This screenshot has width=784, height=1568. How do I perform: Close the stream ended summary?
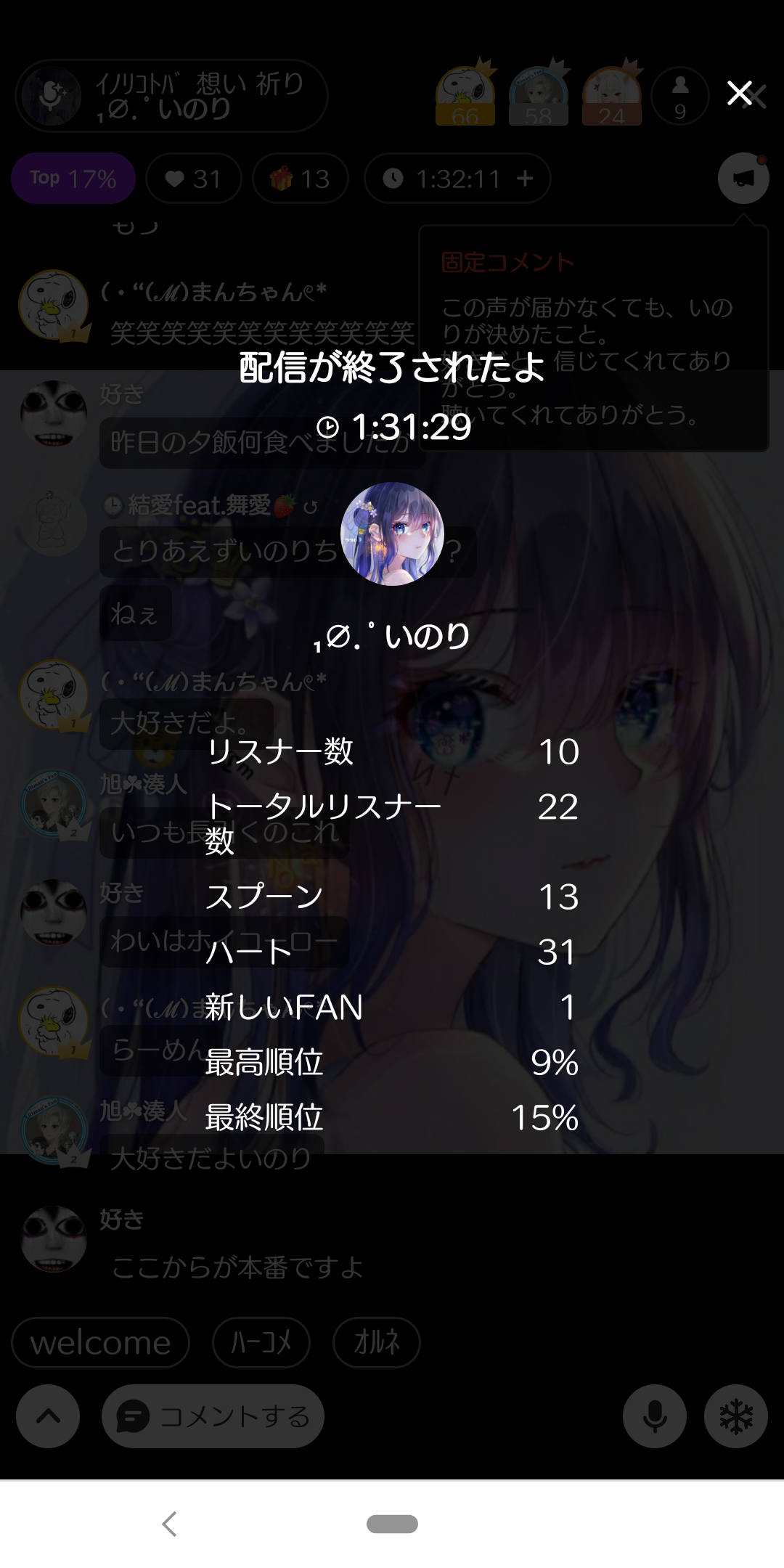739,93
